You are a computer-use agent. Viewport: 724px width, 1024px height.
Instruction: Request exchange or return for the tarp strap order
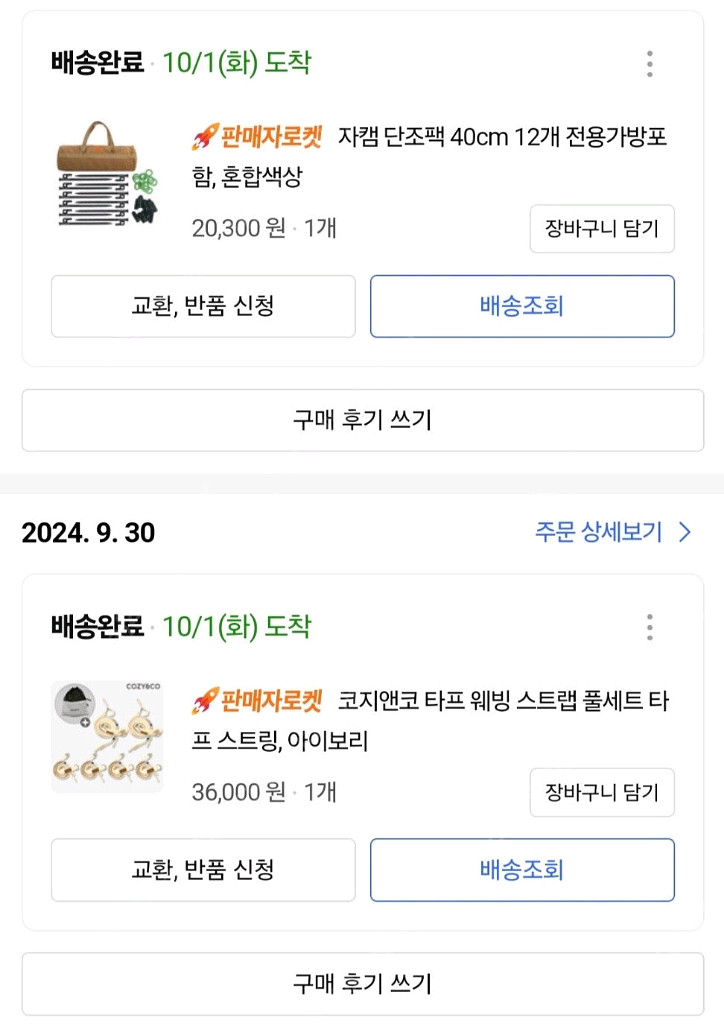coord(202,870)
